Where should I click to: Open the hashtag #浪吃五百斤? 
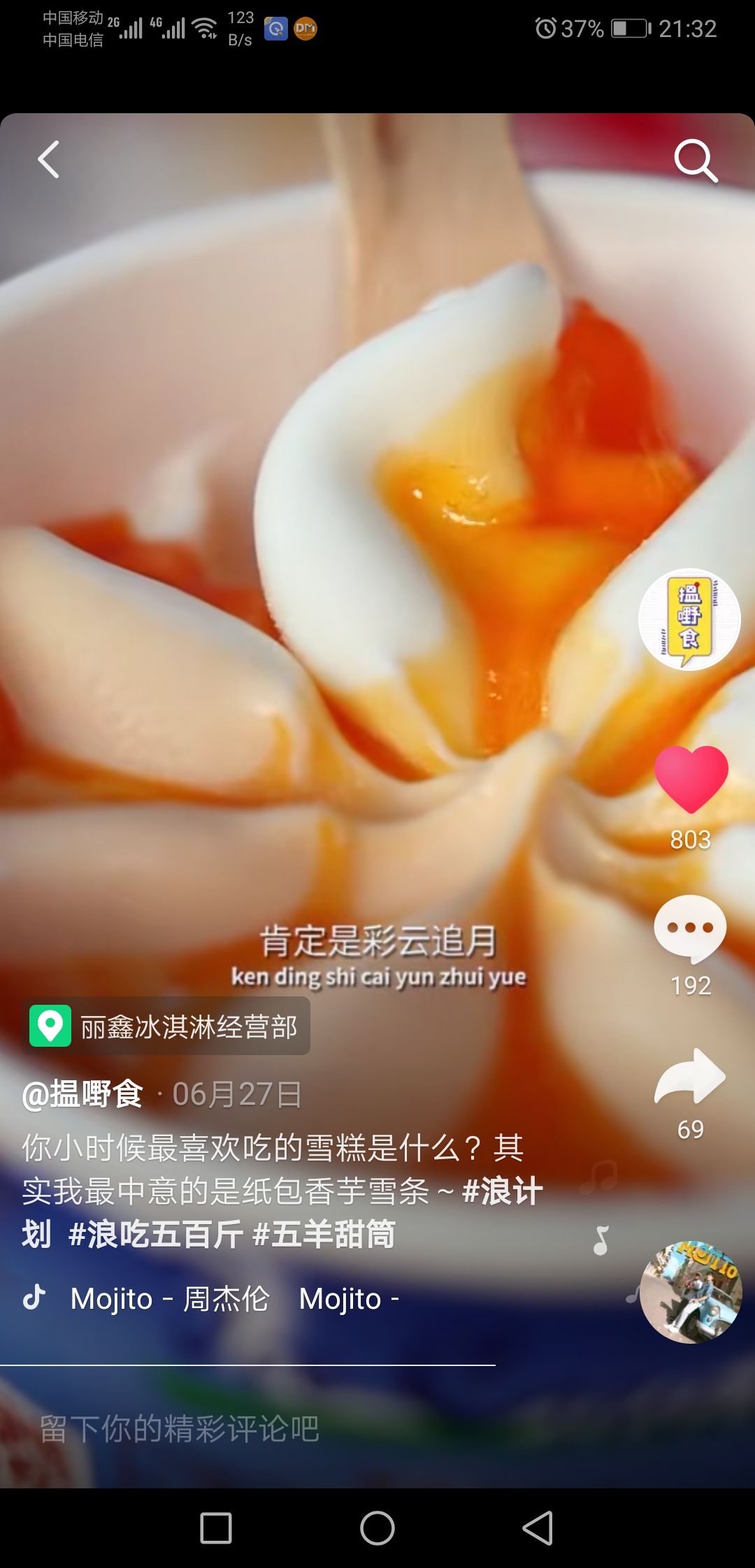click(156, 1235)
